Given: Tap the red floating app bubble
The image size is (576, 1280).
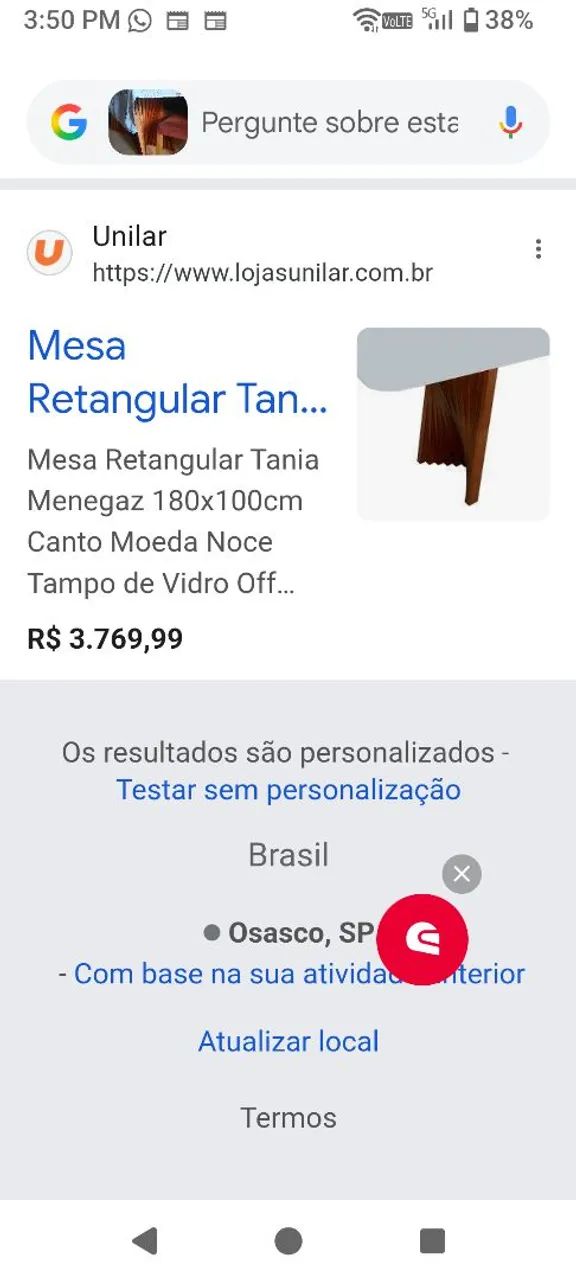Looking at the screenshot, I should pyautogui.click(x=424, y=939).
